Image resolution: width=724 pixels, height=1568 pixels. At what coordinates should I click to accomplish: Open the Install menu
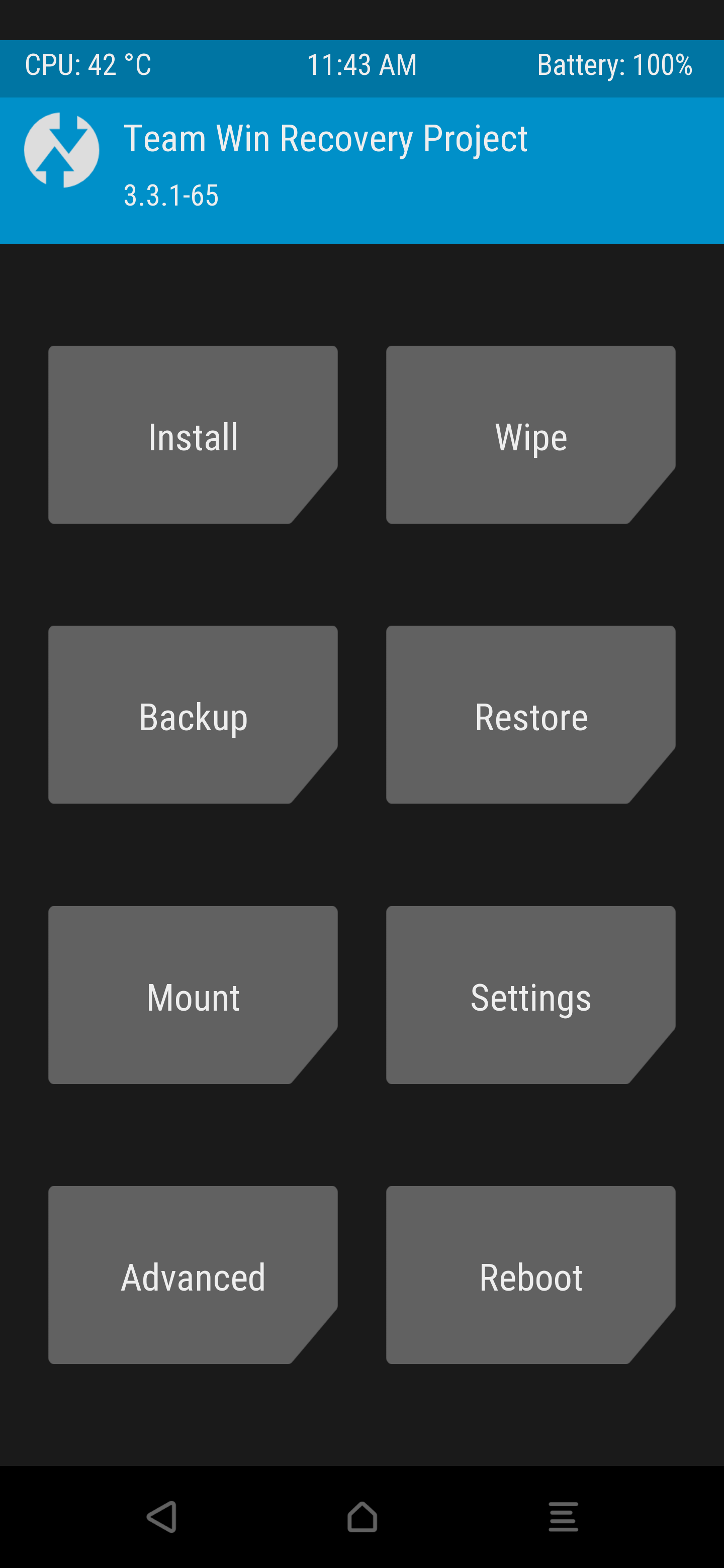coord(193,435)
